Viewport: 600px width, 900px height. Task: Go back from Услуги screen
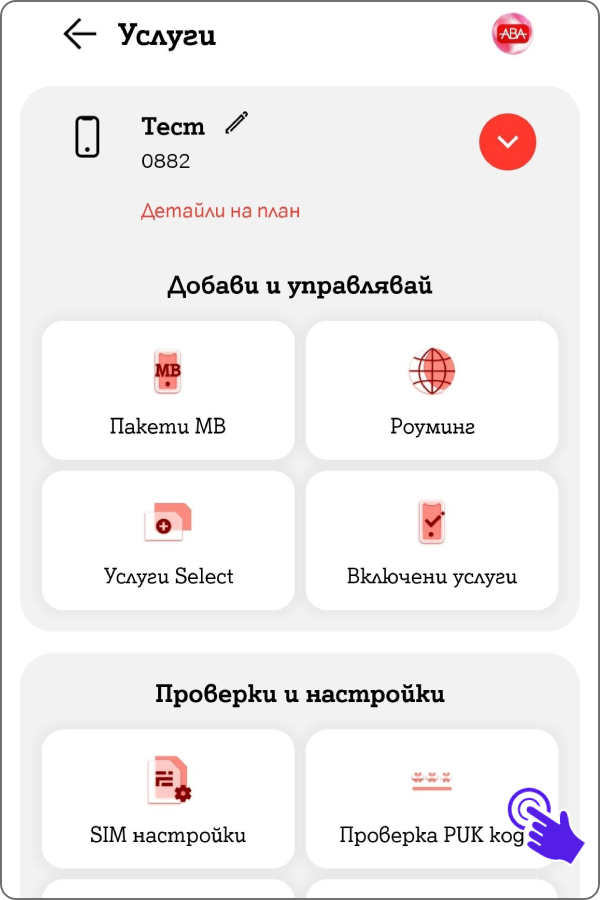pos(80,35)
